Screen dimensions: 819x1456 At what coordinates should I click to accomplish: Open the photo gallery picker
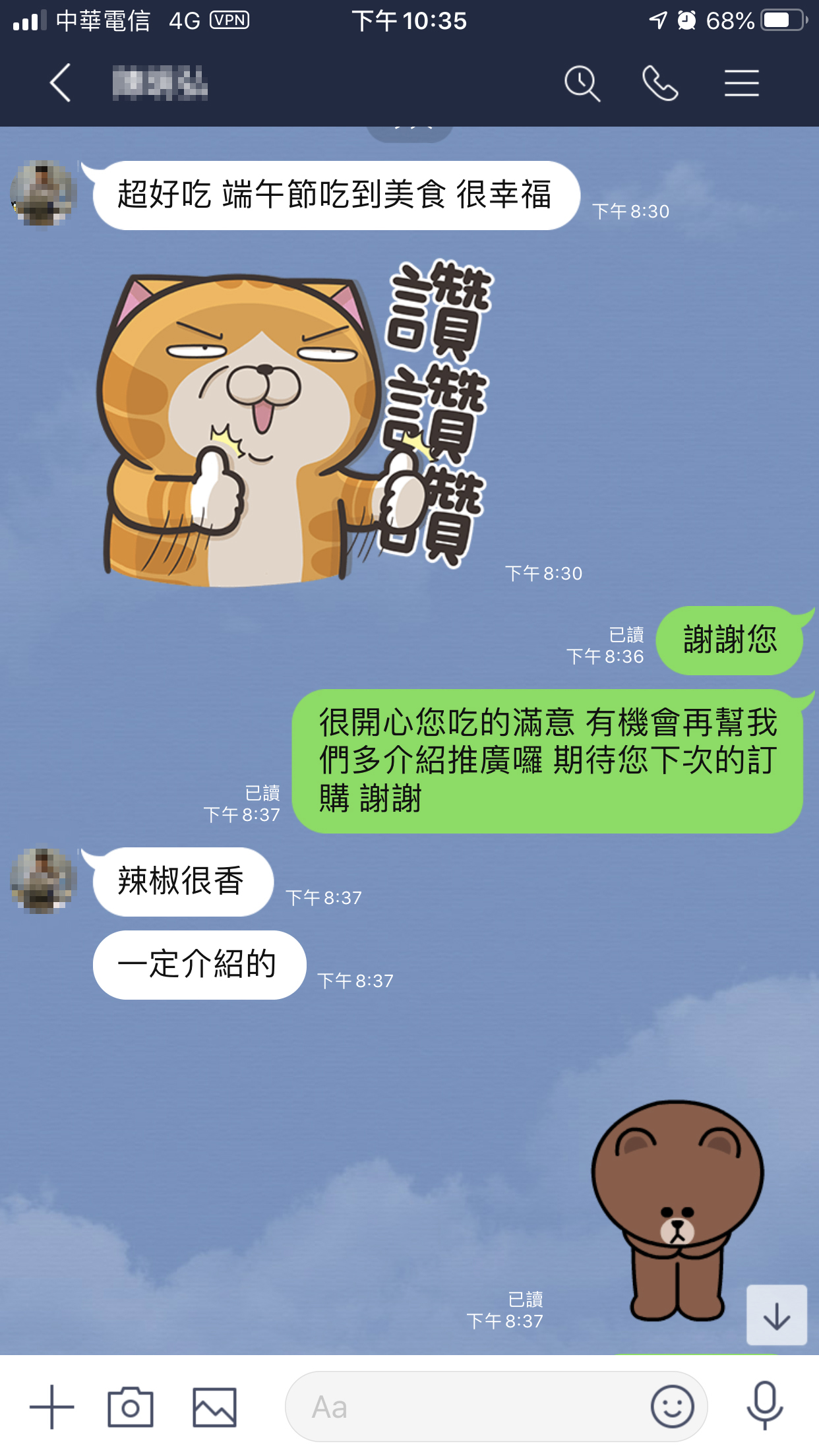(214, 1407)
